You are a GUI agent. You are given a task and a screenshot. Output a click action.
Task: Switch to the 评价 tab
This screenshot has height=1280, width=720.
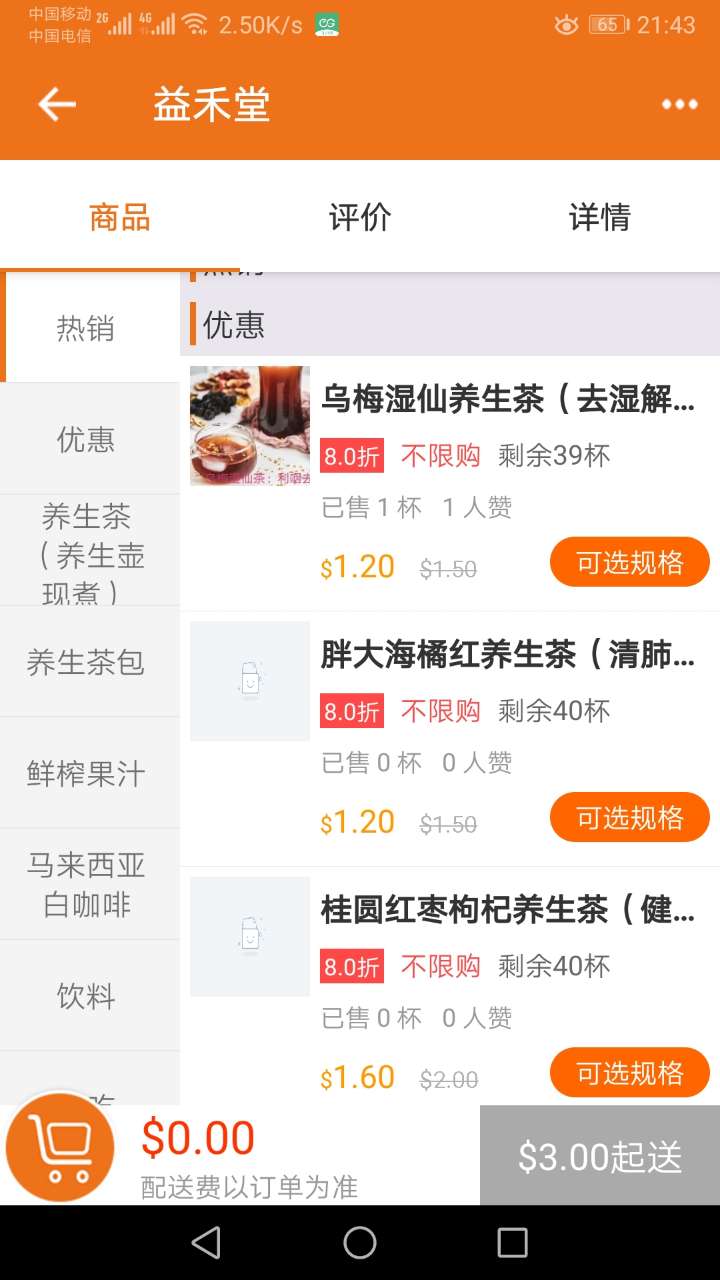point(360,217)
